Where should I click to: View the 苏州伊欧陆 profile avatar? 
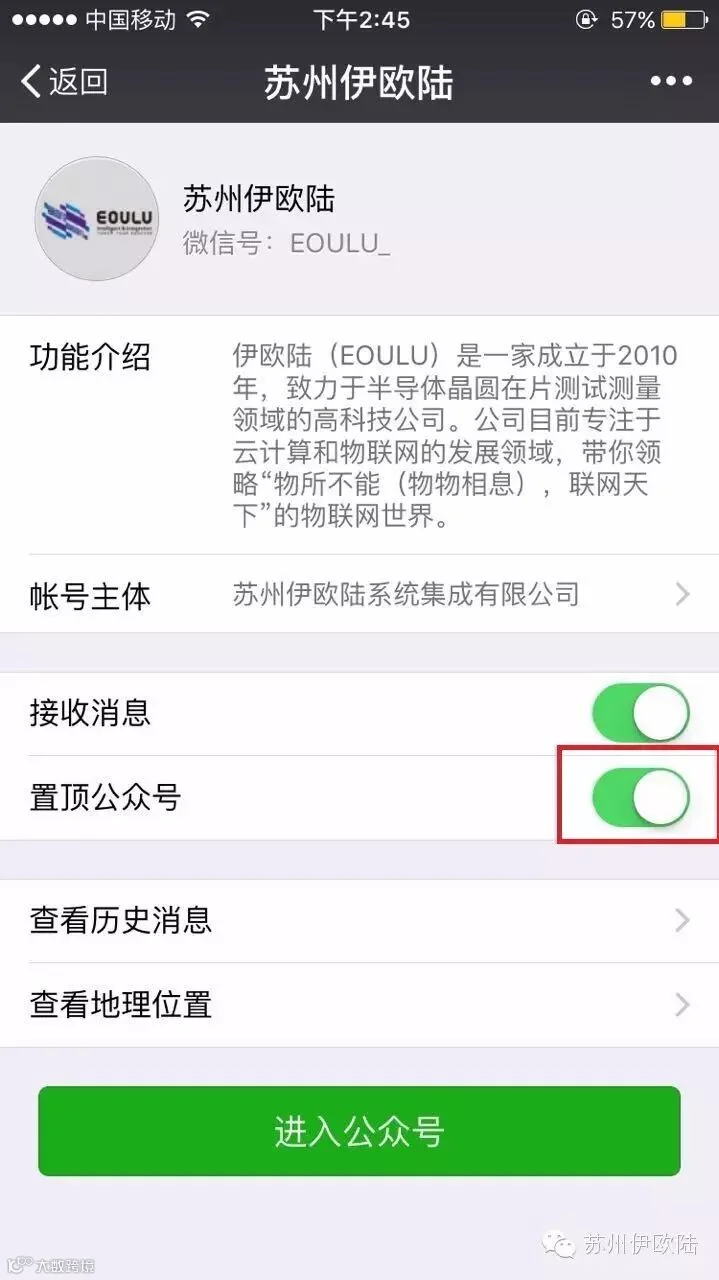coord(96,218)
